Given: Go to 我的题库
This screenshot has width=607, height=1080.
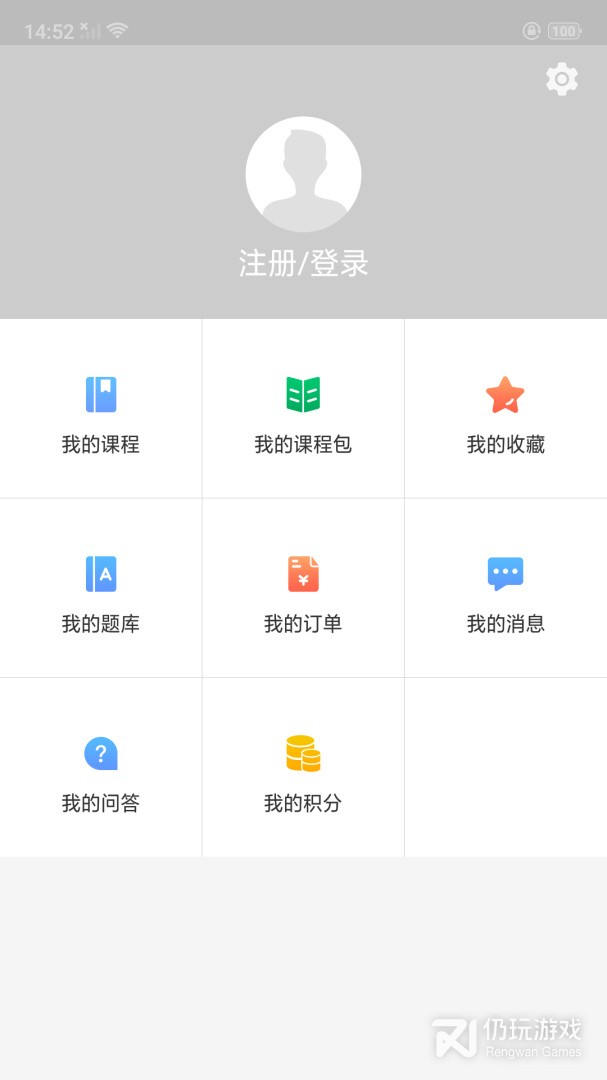Looking at the screenshot, I should [101, 588].
